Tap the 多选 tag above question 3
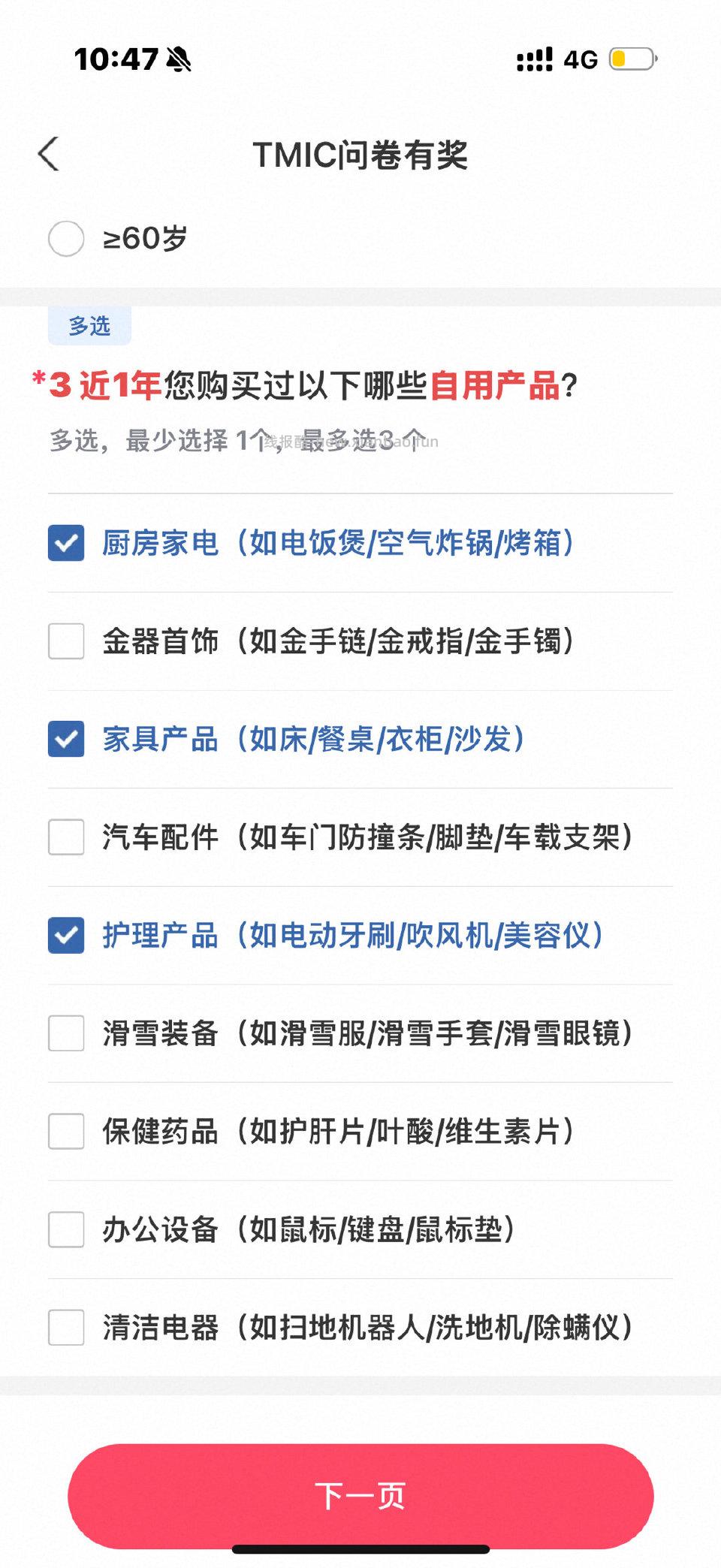The image size is (721, 1568). click(x=89, y=326)
